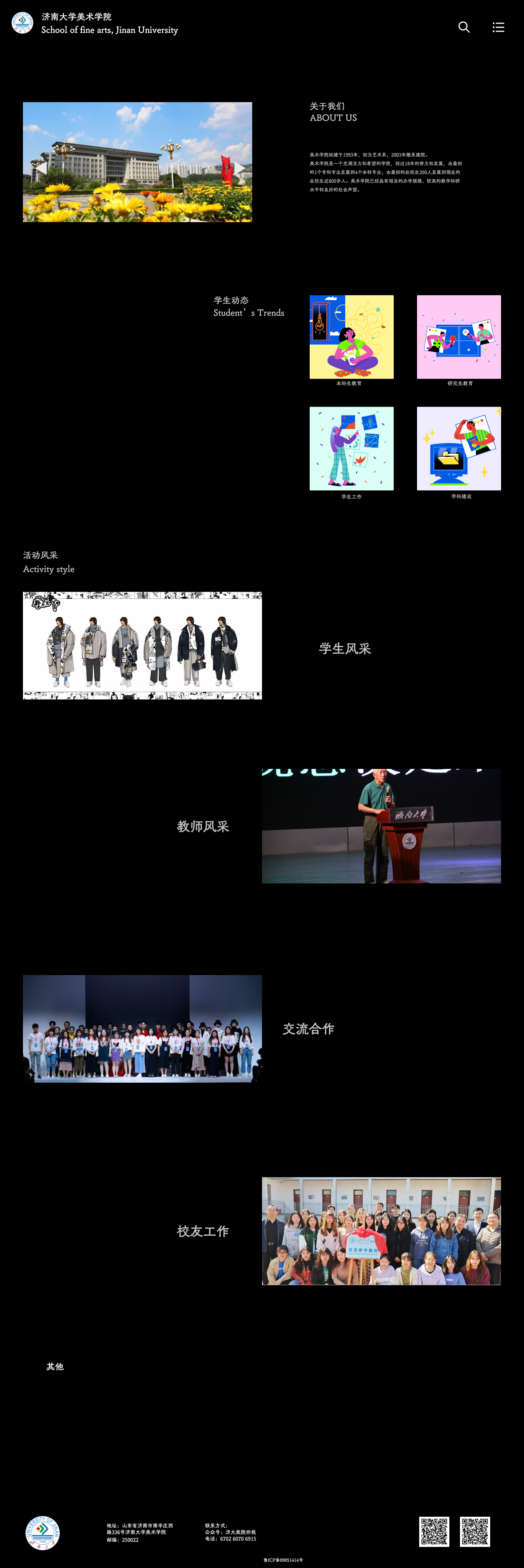Show next campus banner slide
Screen dimensions: 524x1568
tap(240, 169)
